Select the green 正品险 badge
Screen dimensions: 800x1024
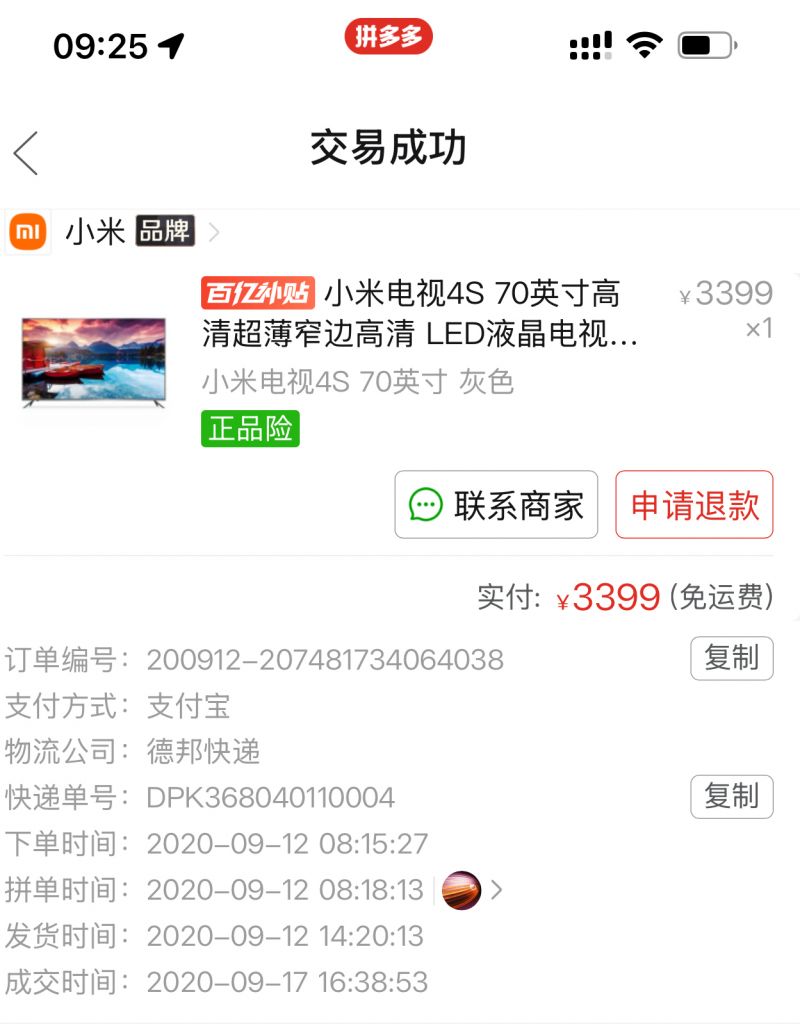pyautogui.click(x=249, y=429)
